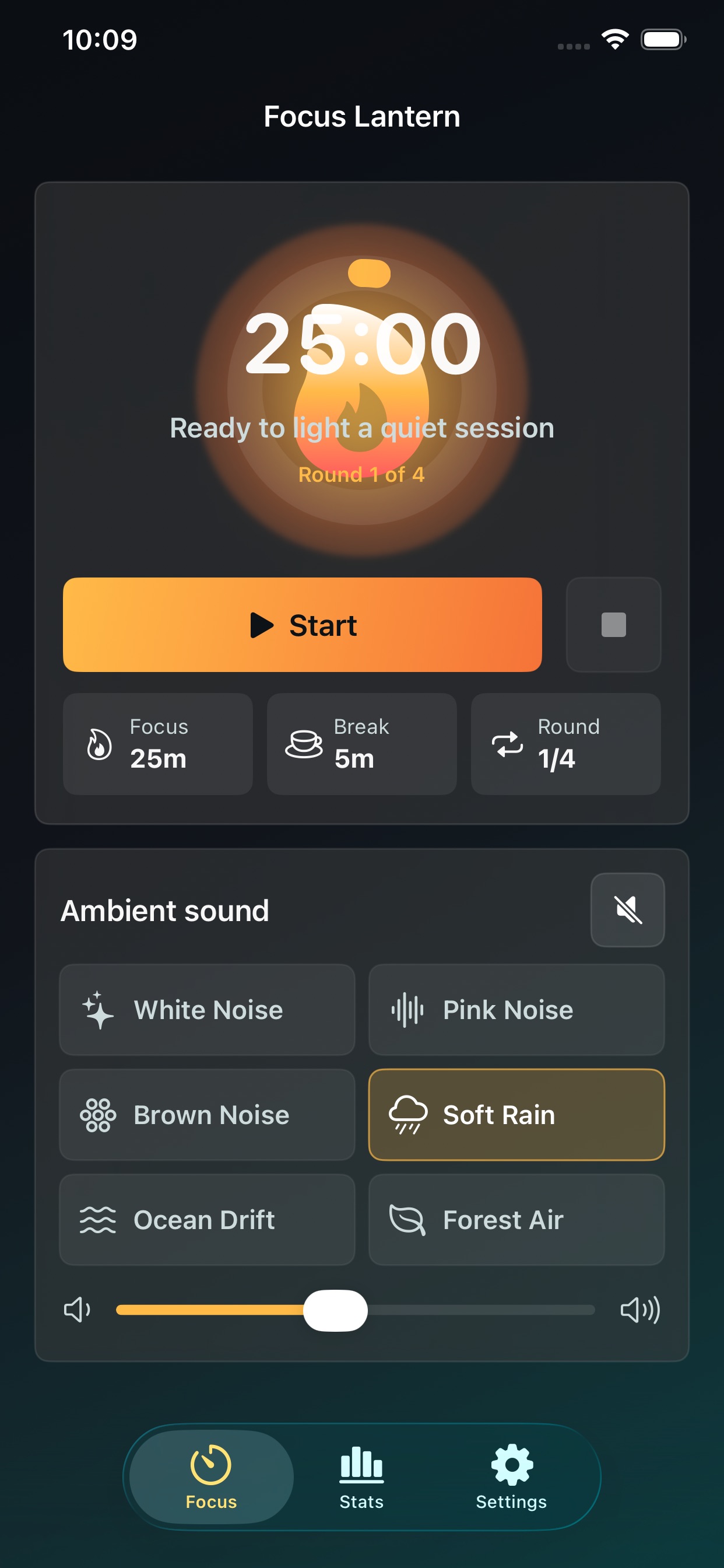Start the focus session
Image resolution: width=724 pixels, height=1568 pixels.
(x=302, y=625)
